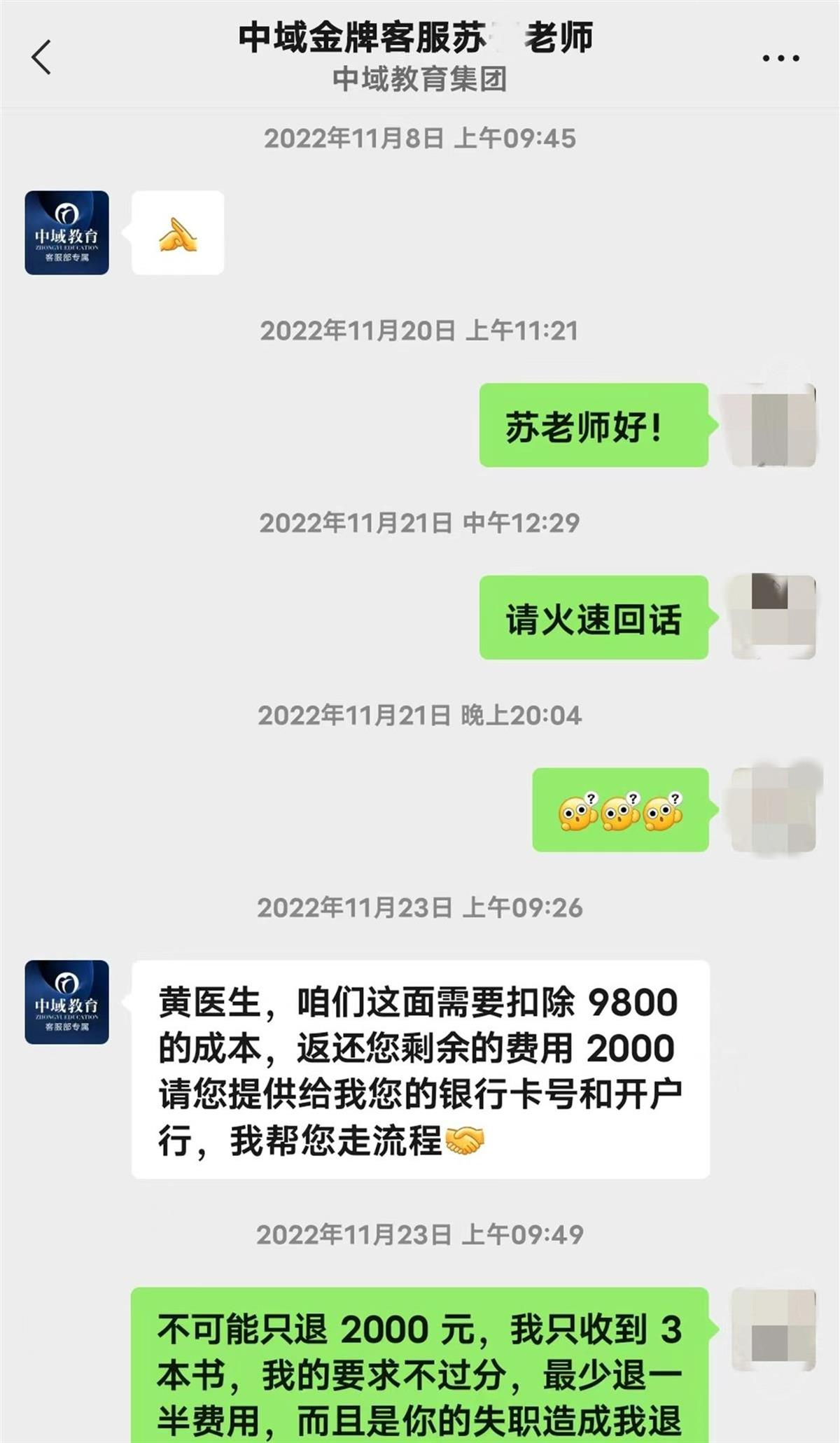840x1443 pixels.
Task: Open the 中域教育 avatar of the customer service
Action: (66, 231)
